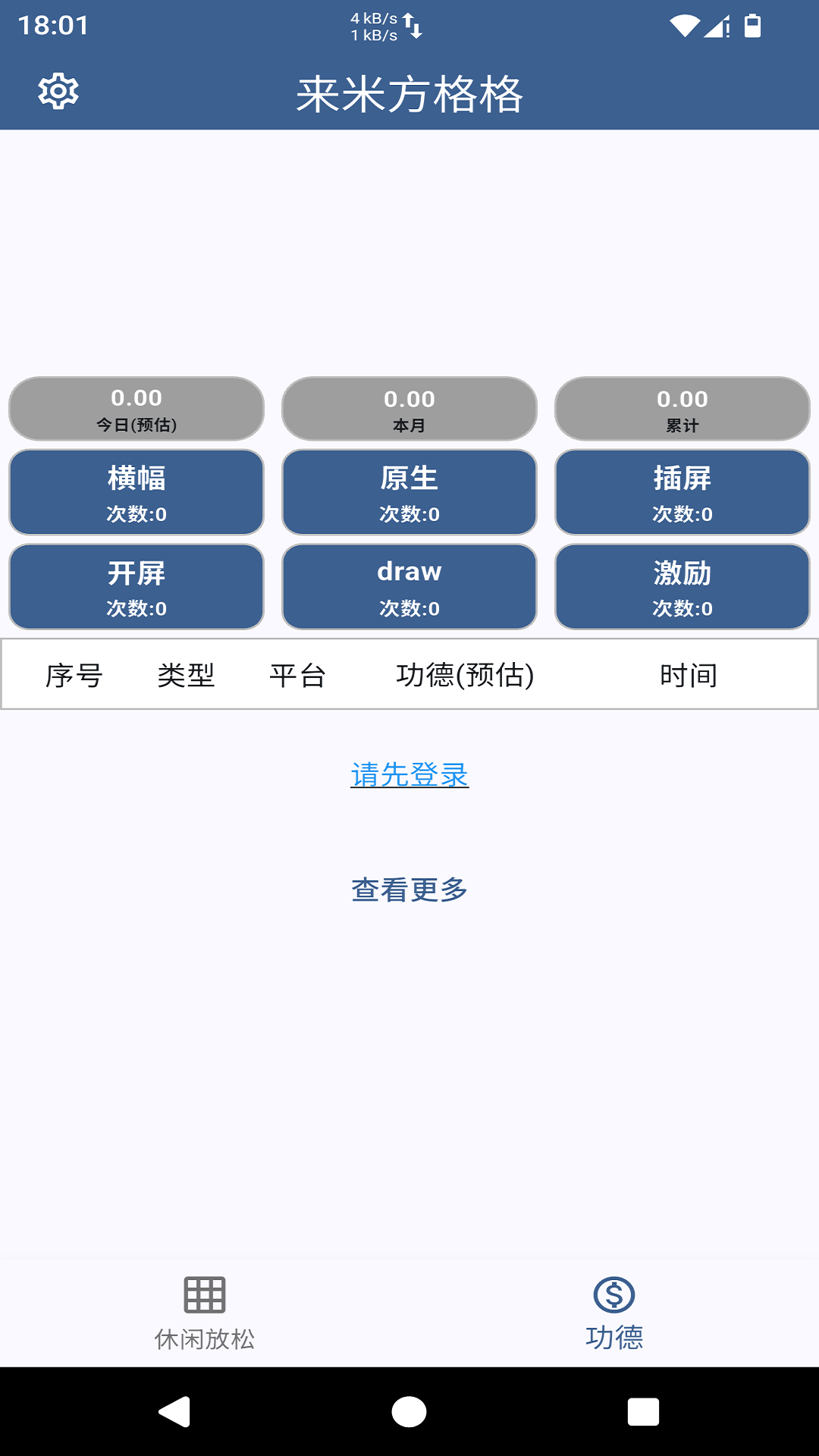
Task: Select the 本月 monthly earnings pill
Action: pos(409,408)
